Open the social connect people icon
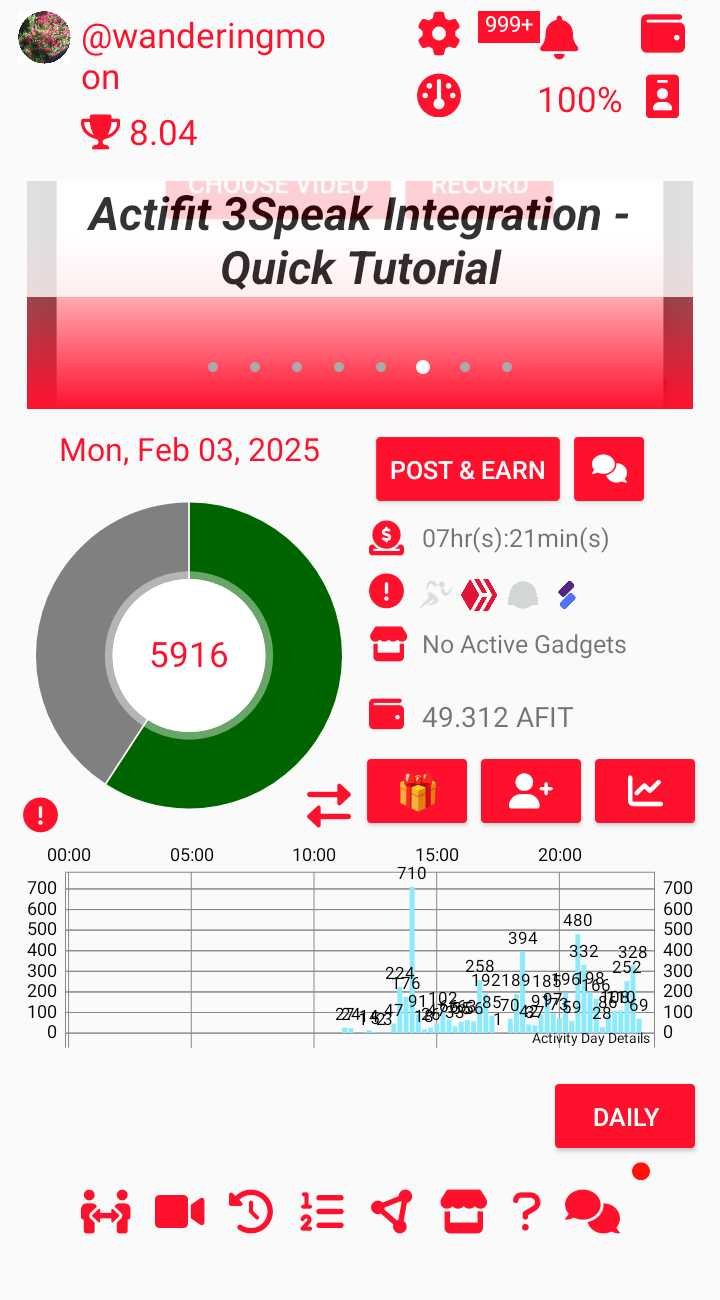This screenshot has width=720, height=1300. click(x=106, y=1212)
